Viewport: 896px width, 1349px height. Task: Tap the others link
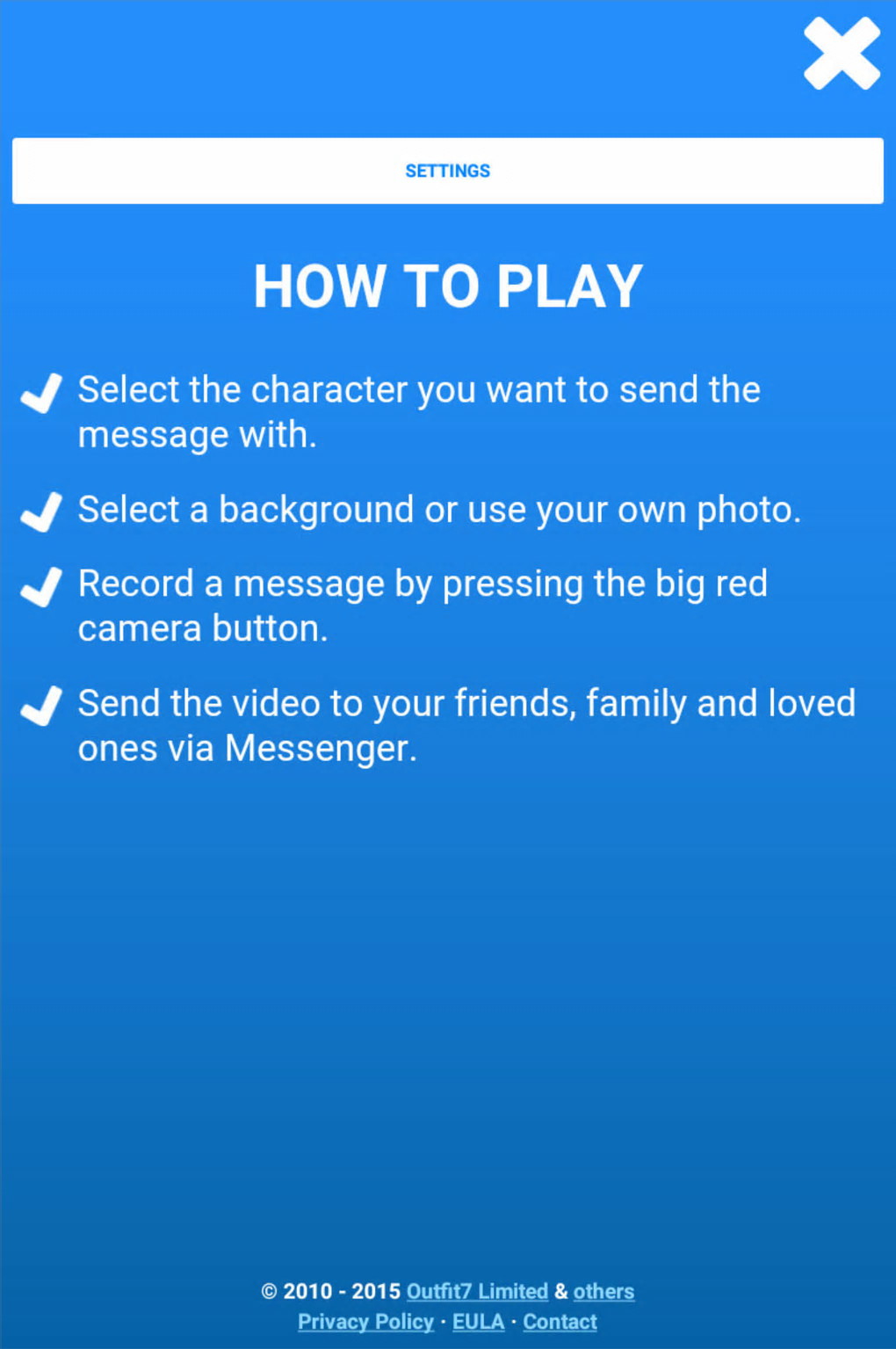click(603, 1291)
